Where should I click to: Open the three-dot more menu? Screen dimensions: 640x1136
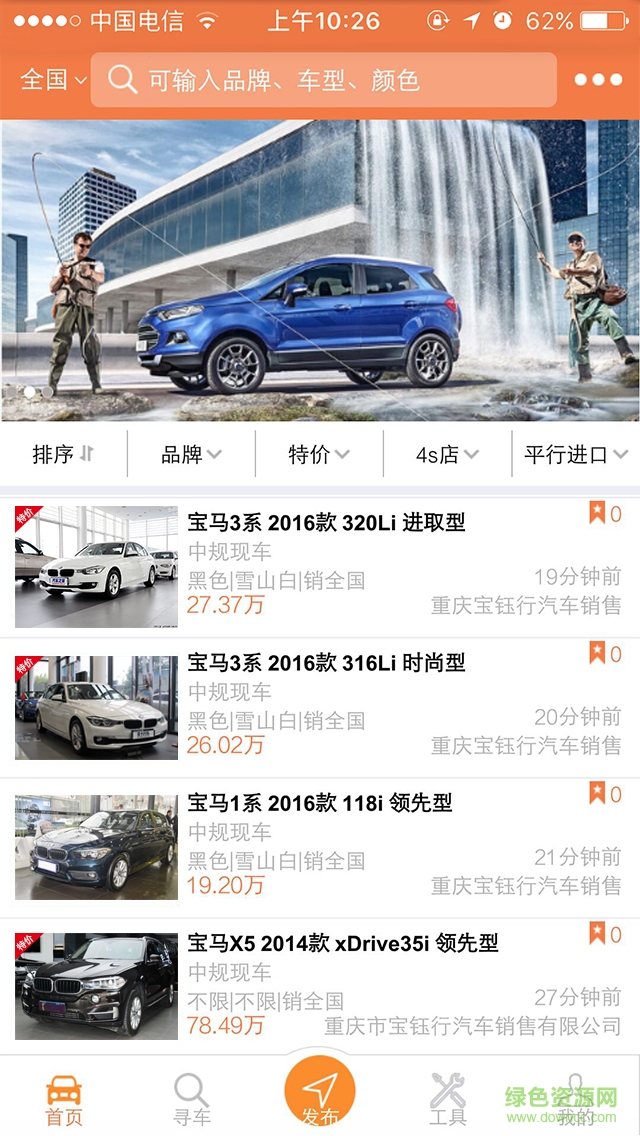click(x=598, y=80)
